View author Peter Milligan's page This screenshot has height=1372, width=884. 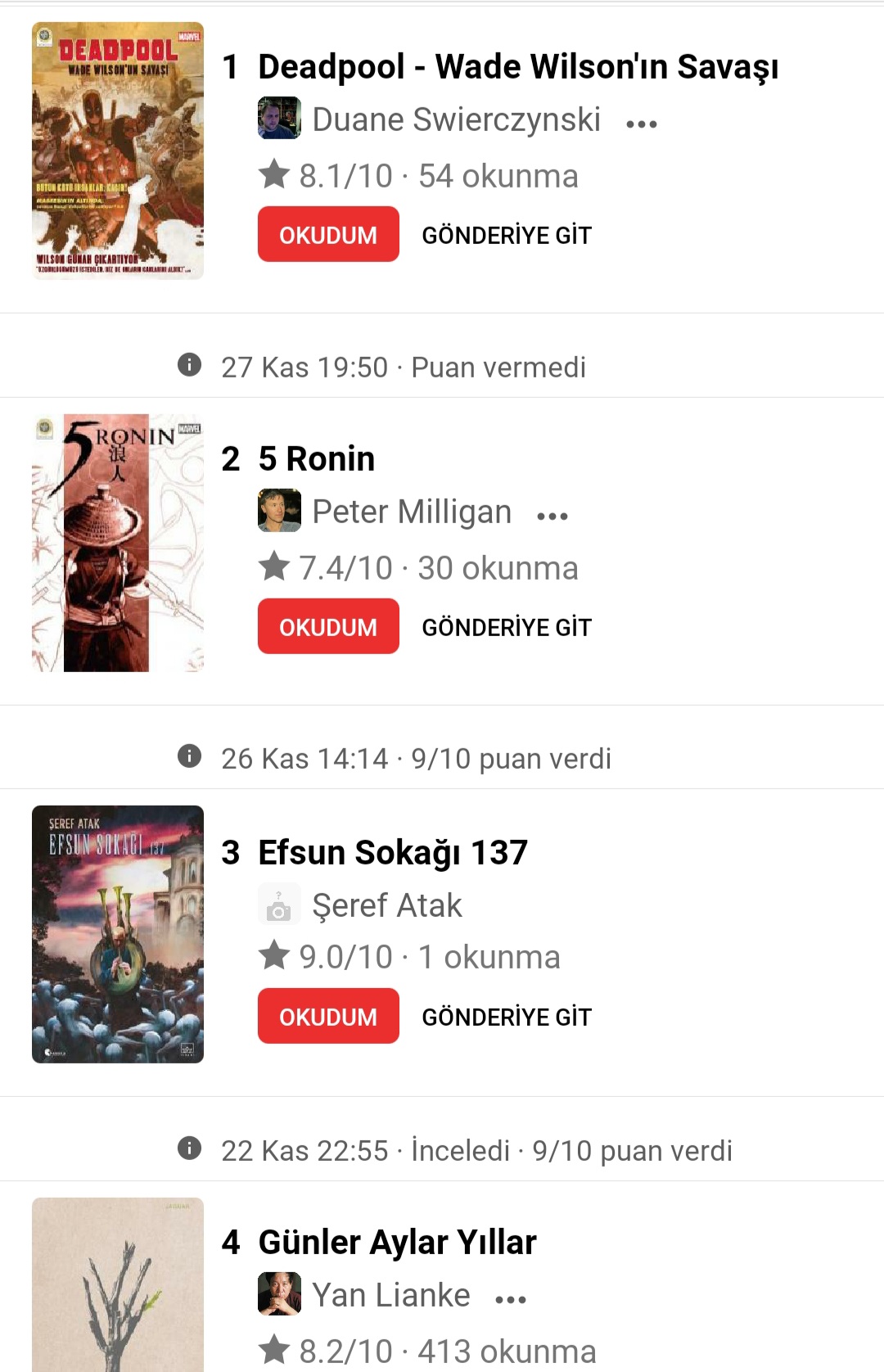tap(412, 512)
